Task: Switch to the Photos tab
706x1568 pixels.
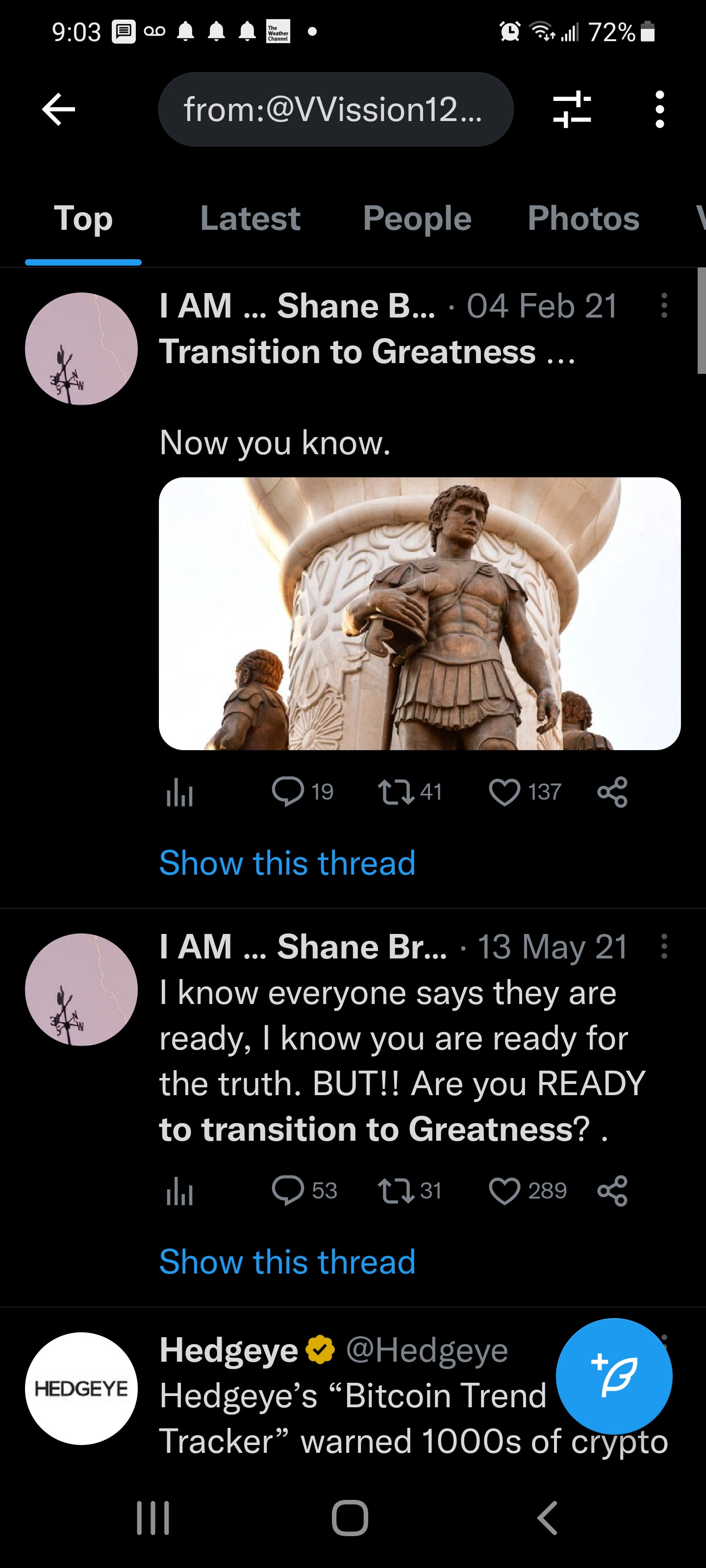Action: [583, 219]
